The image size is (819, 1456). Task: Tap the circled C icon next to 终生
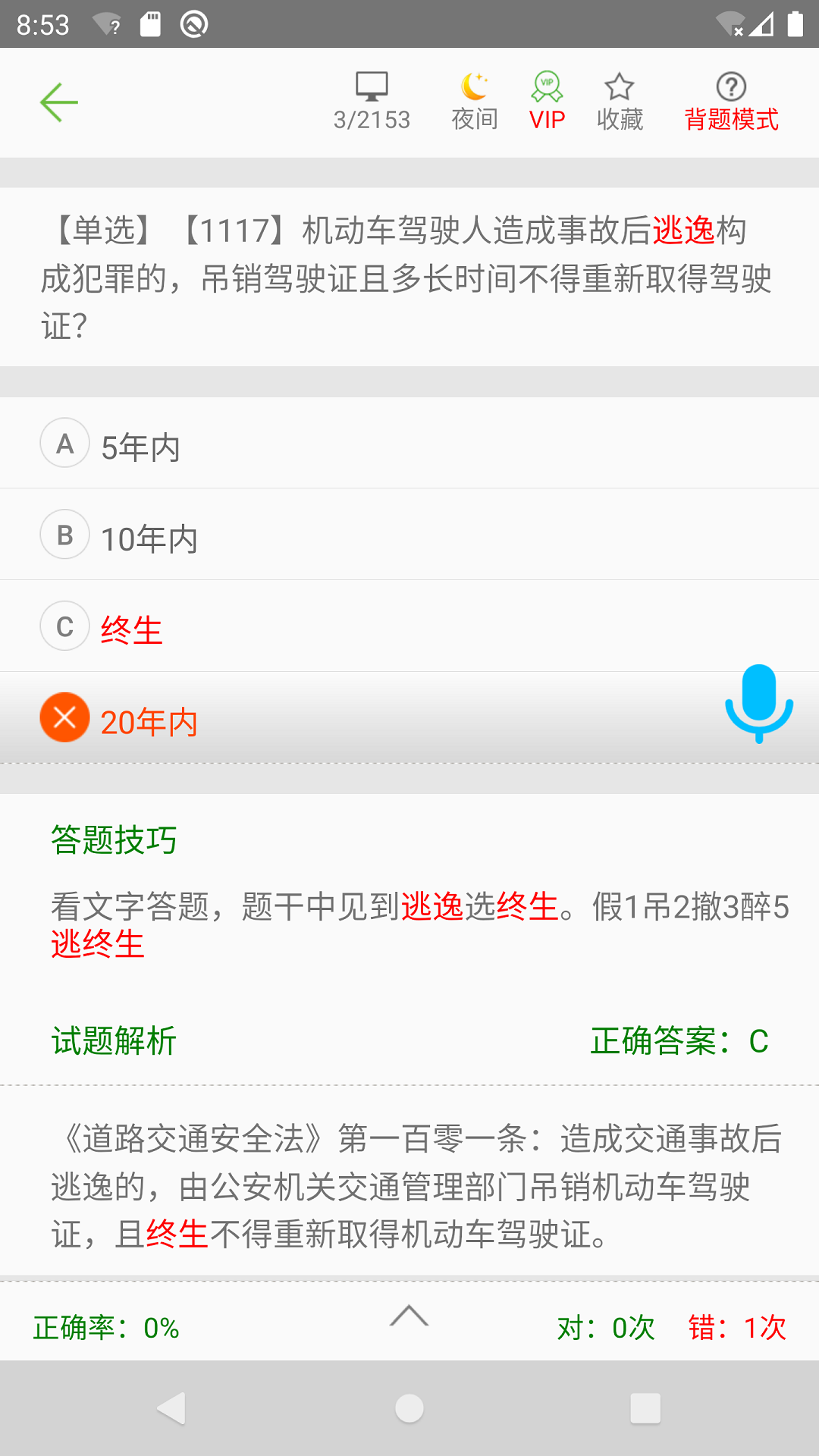[x=64, y=626]
